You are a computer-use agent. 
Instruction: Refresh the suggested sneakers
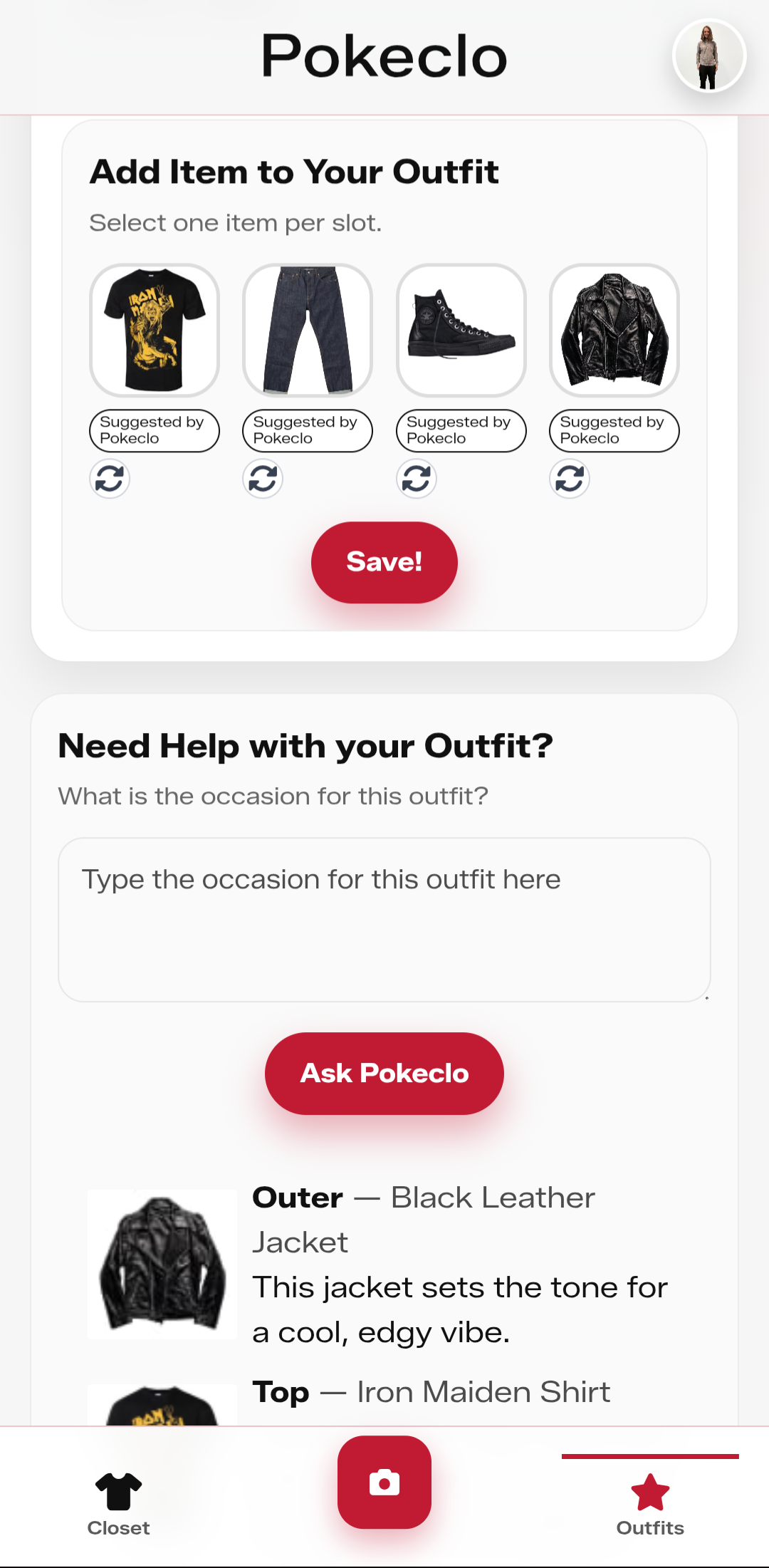pos(417,478)
